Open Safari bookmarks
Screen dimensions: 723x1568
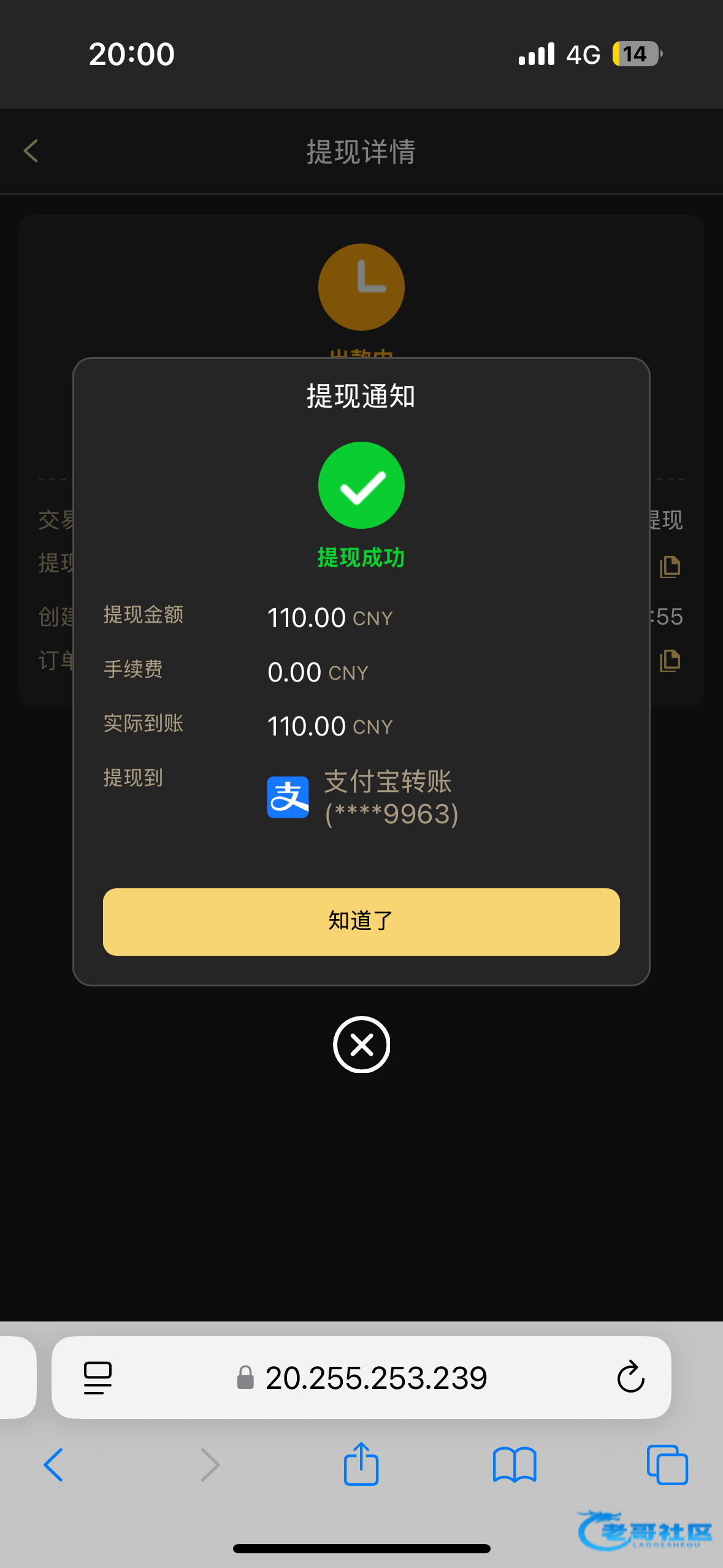(515, 1465)
